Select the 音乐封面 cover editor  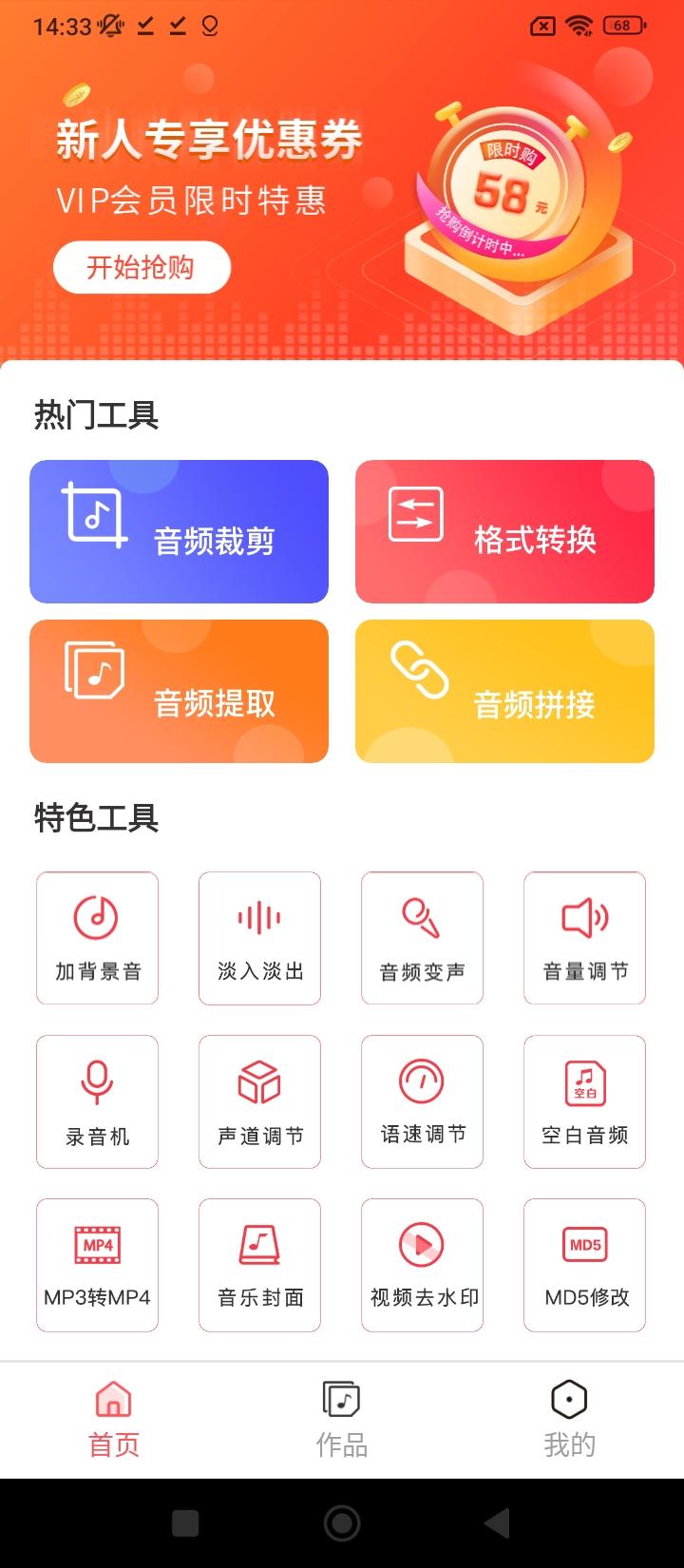pos(259,1265)
